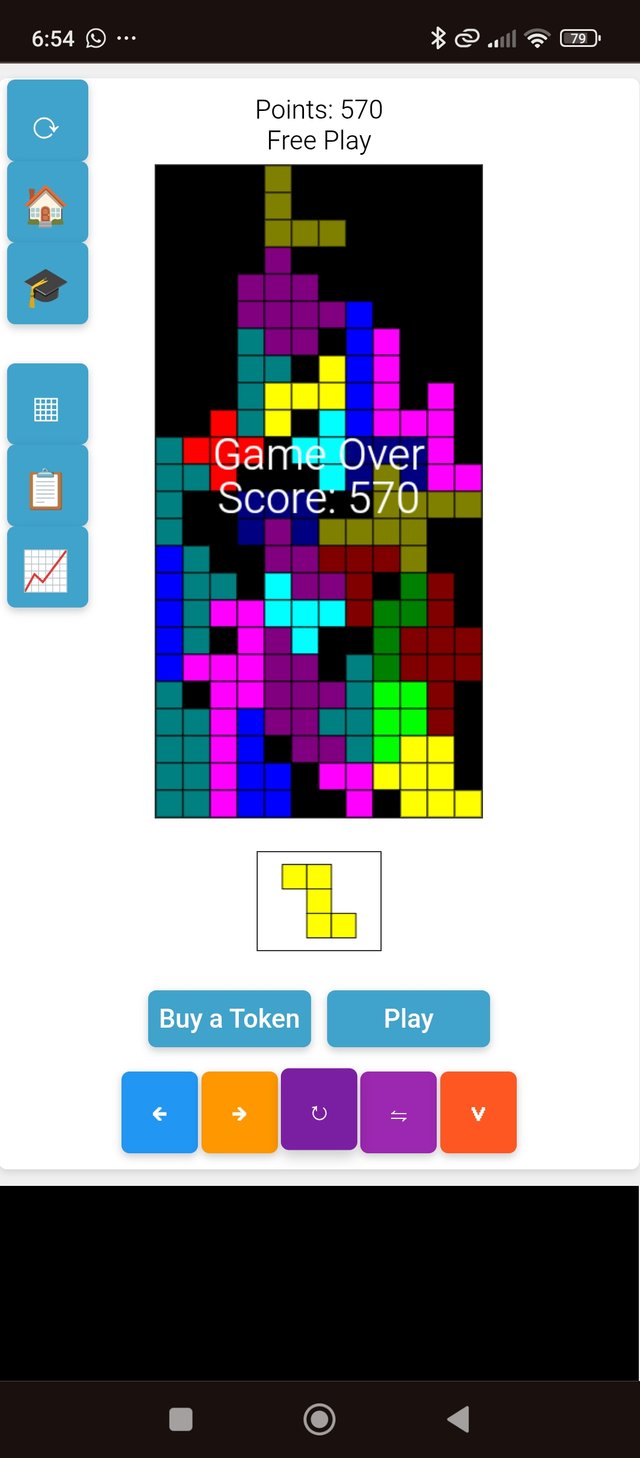
Task: Move piece left with blue arrow
Action: click(x=160, y=1113)
